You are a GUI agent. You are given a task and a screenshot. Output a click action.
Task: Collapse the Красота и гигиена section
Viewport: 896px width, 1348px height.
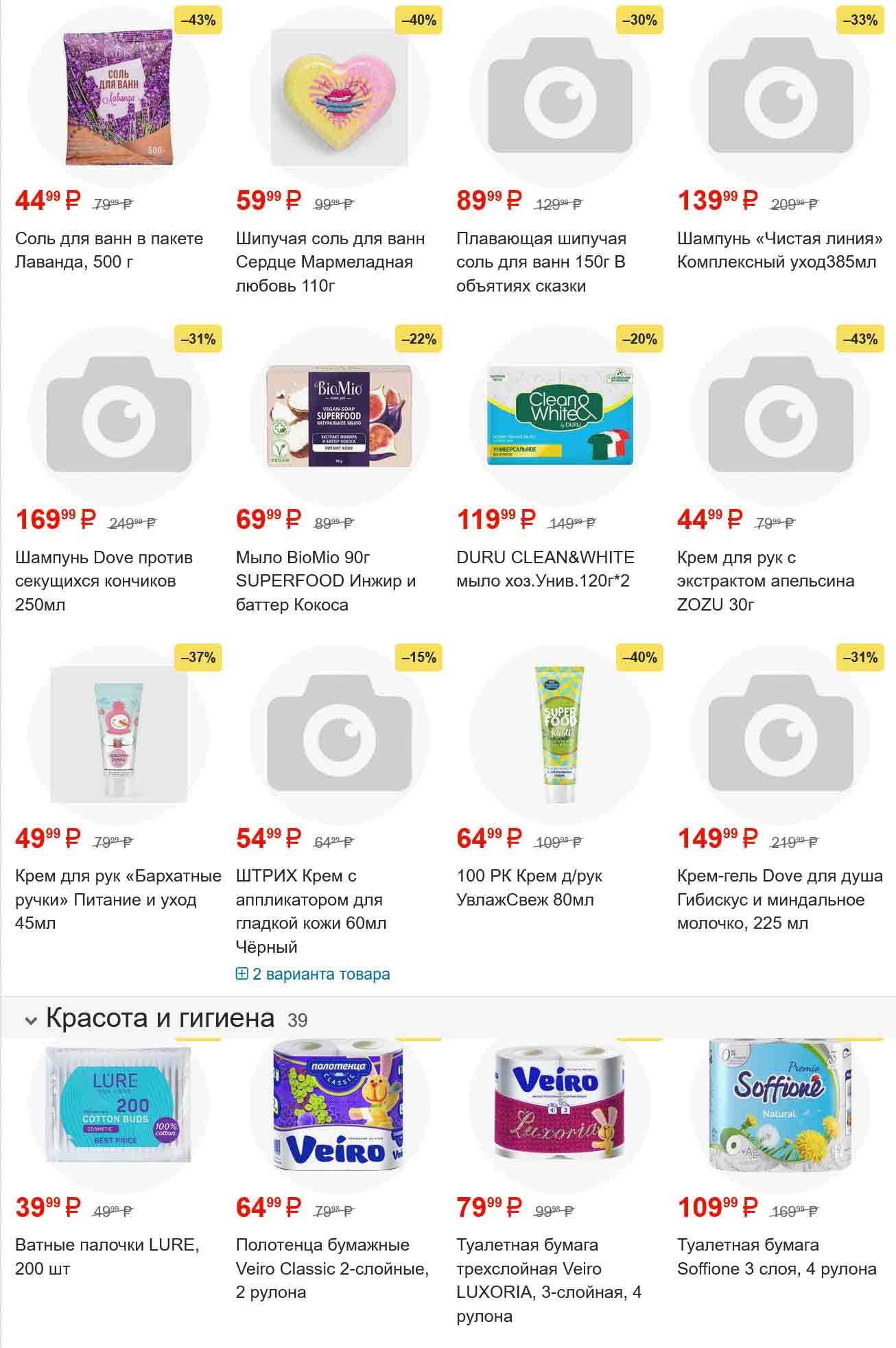tap(31, 1021)
